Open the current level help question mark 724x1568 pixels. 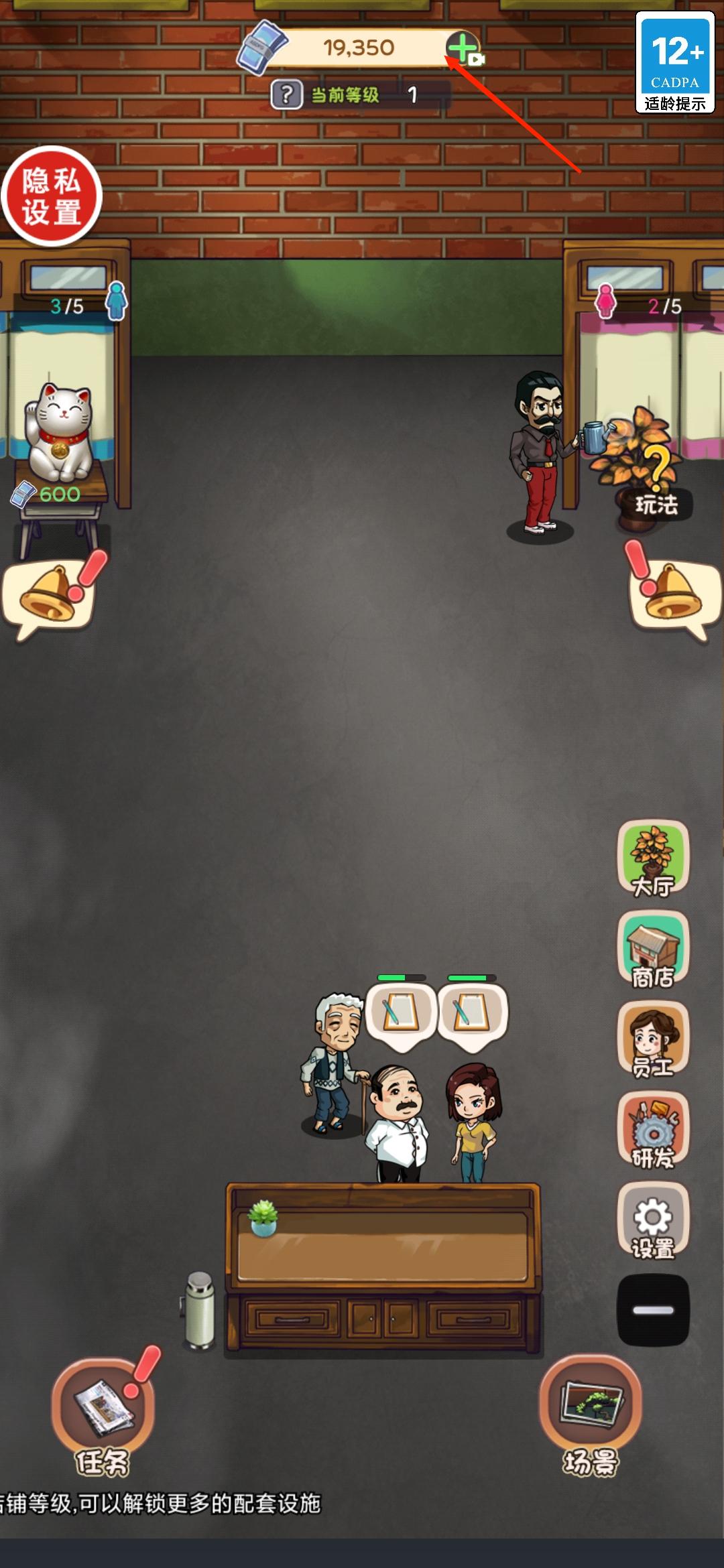[x=286, y=94]
